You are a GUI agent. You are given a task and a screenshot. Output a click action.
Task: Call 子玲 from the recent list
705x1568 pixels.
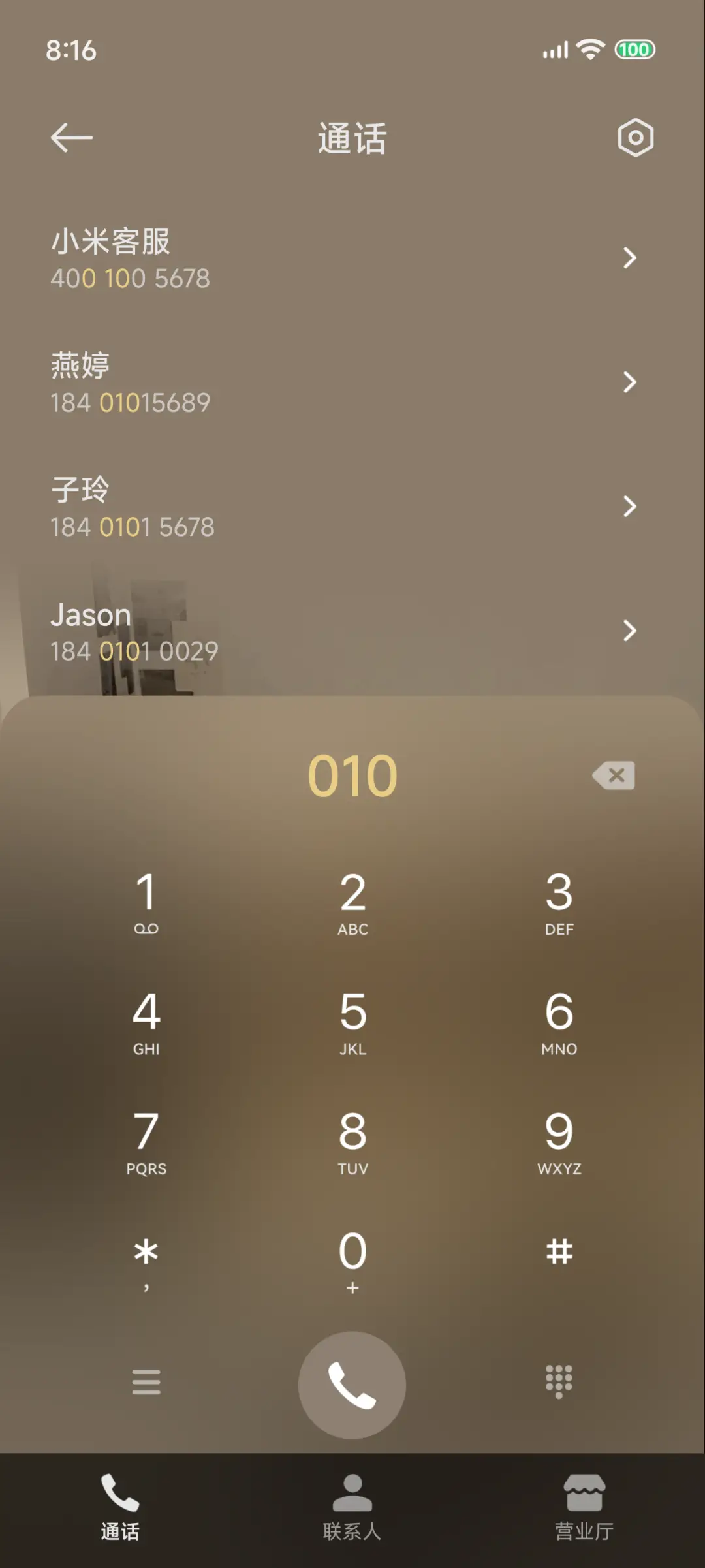(261, 507)
